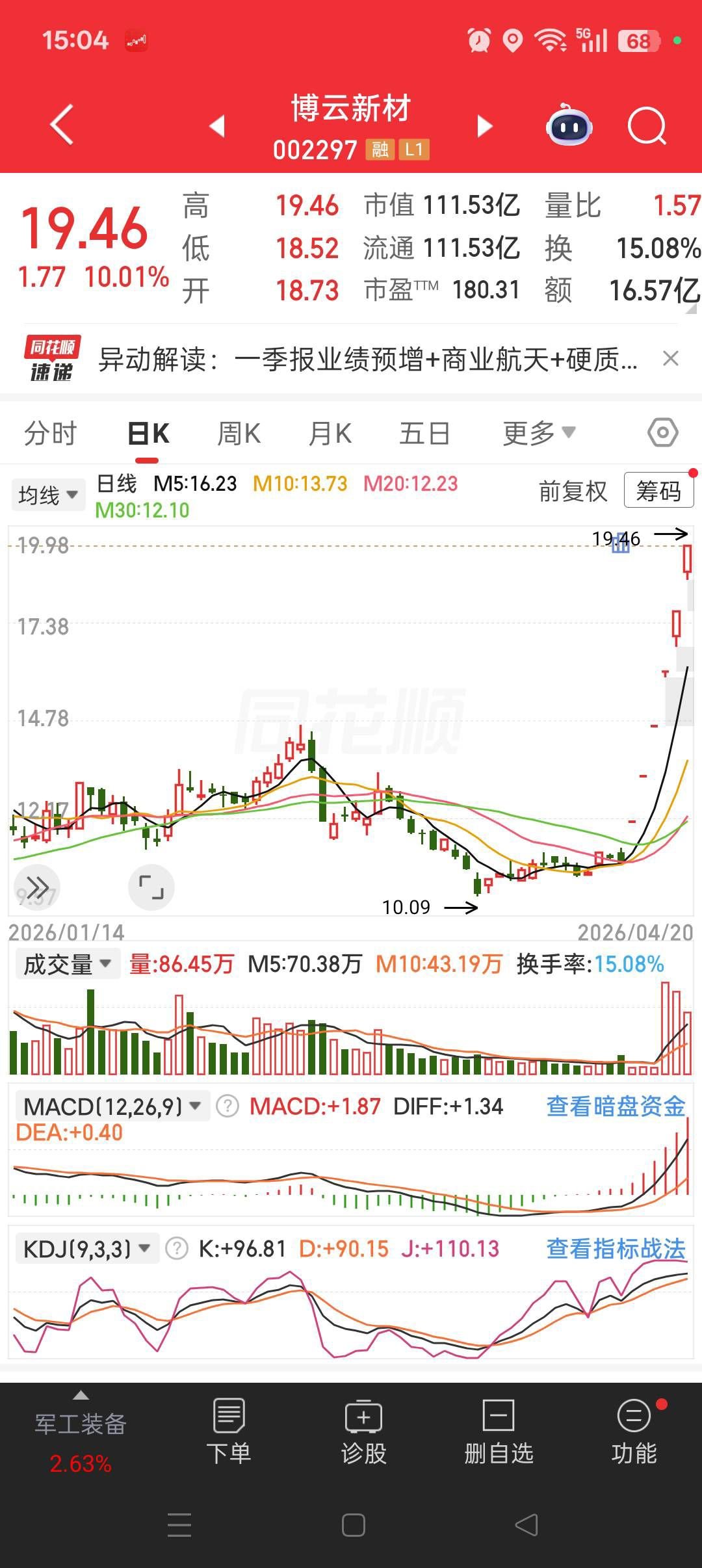Expand the chart to fullscreen

(x=151, y=887)
